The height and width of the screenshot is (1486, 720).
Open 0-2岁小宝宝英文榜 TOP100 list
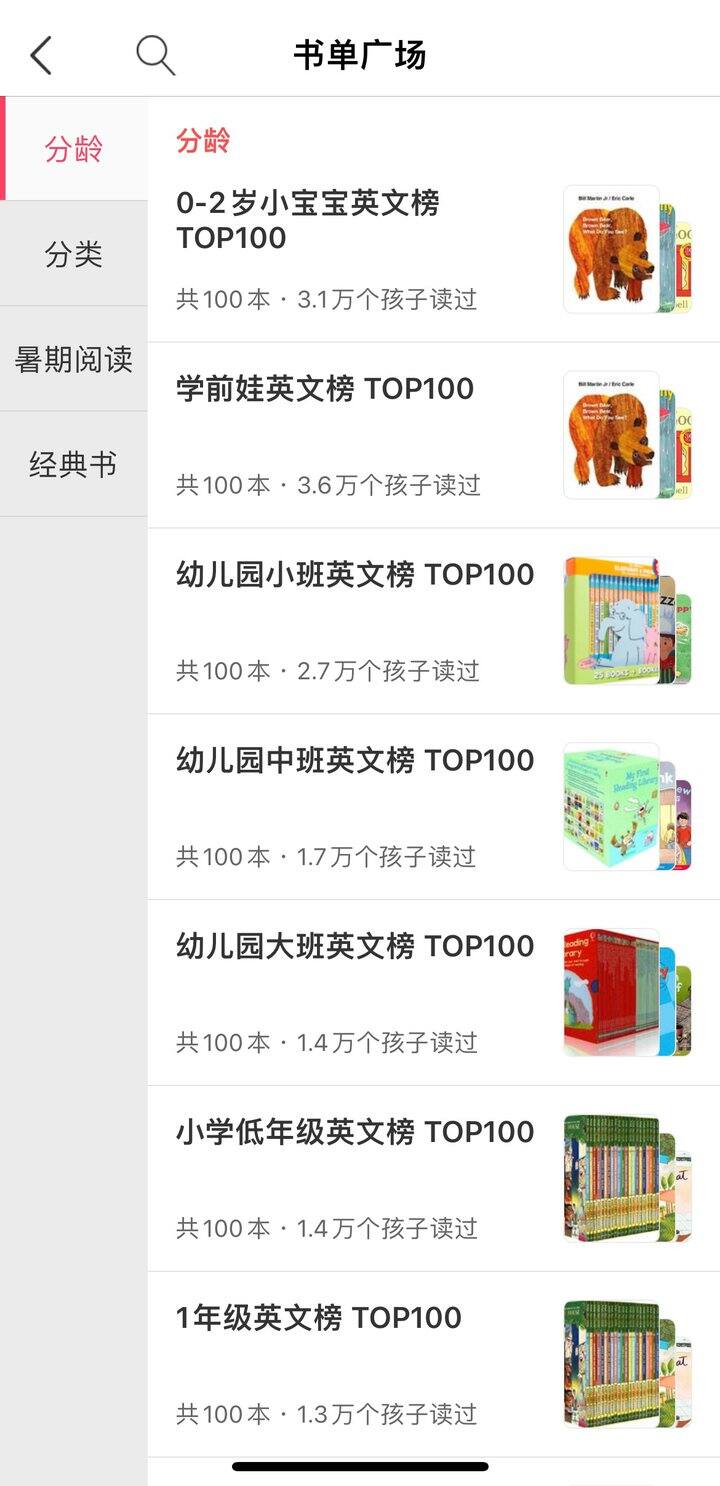point(360,249)
